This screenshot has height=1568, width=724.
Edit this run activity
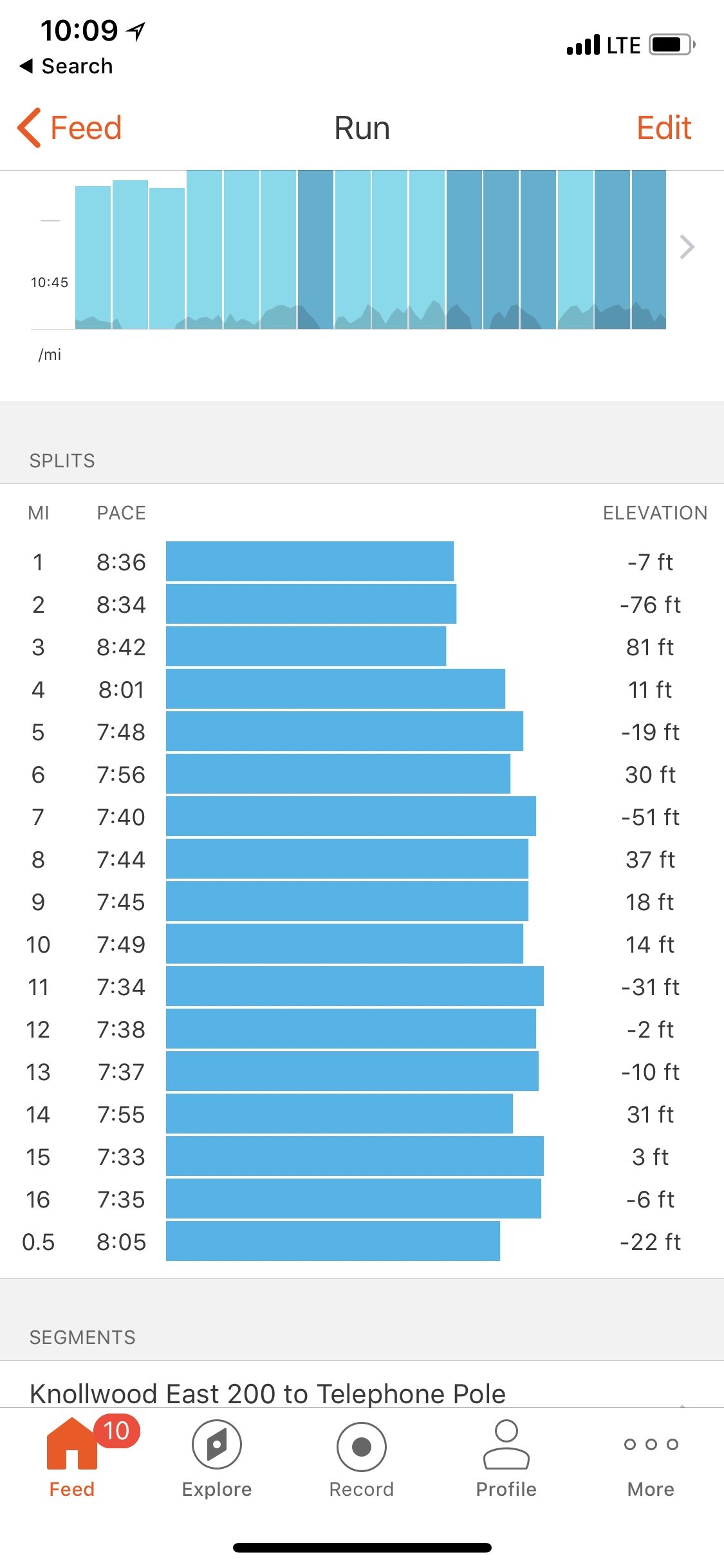664,127
